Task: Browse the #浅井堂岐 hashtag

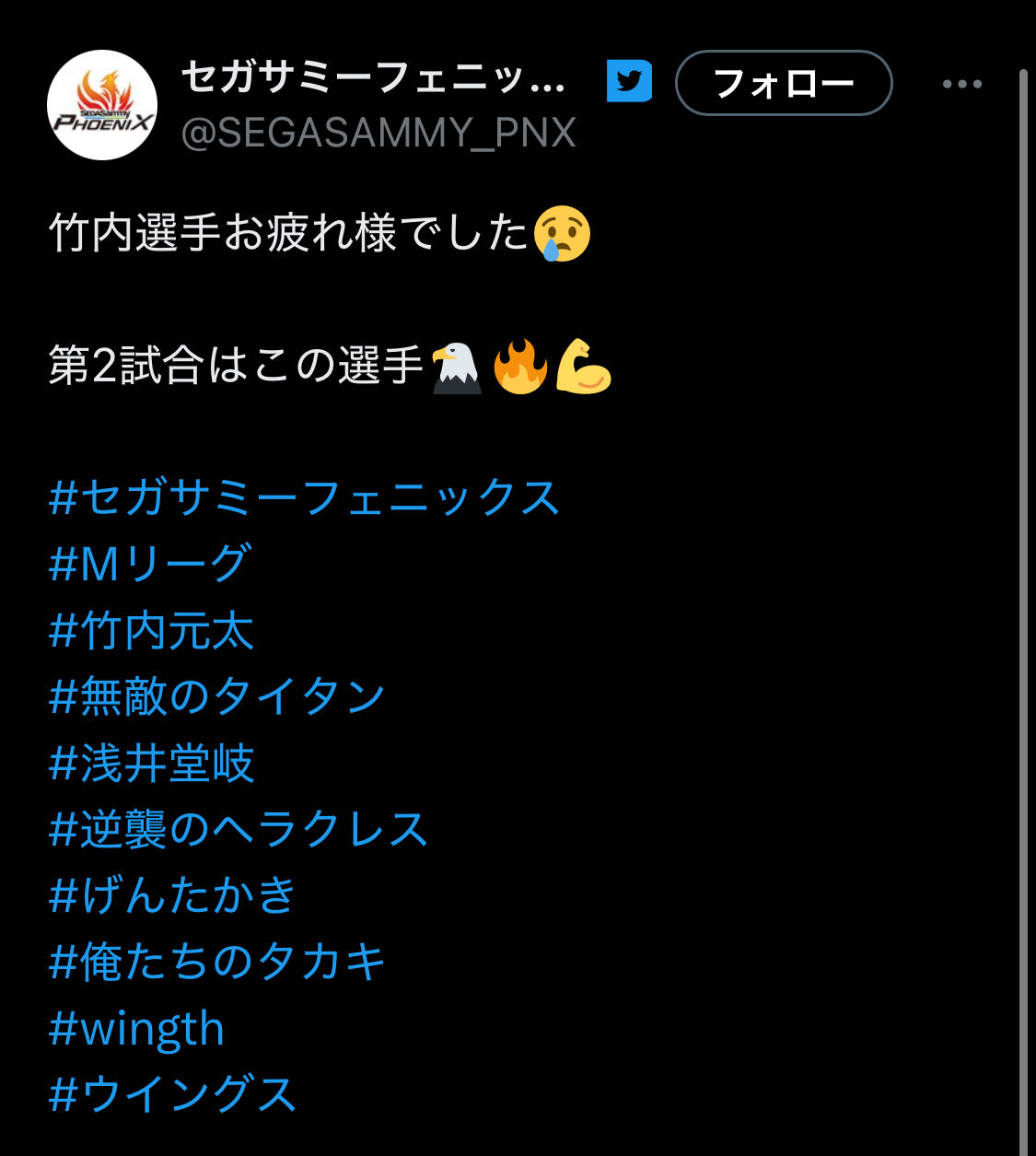Action: (151, 764)
